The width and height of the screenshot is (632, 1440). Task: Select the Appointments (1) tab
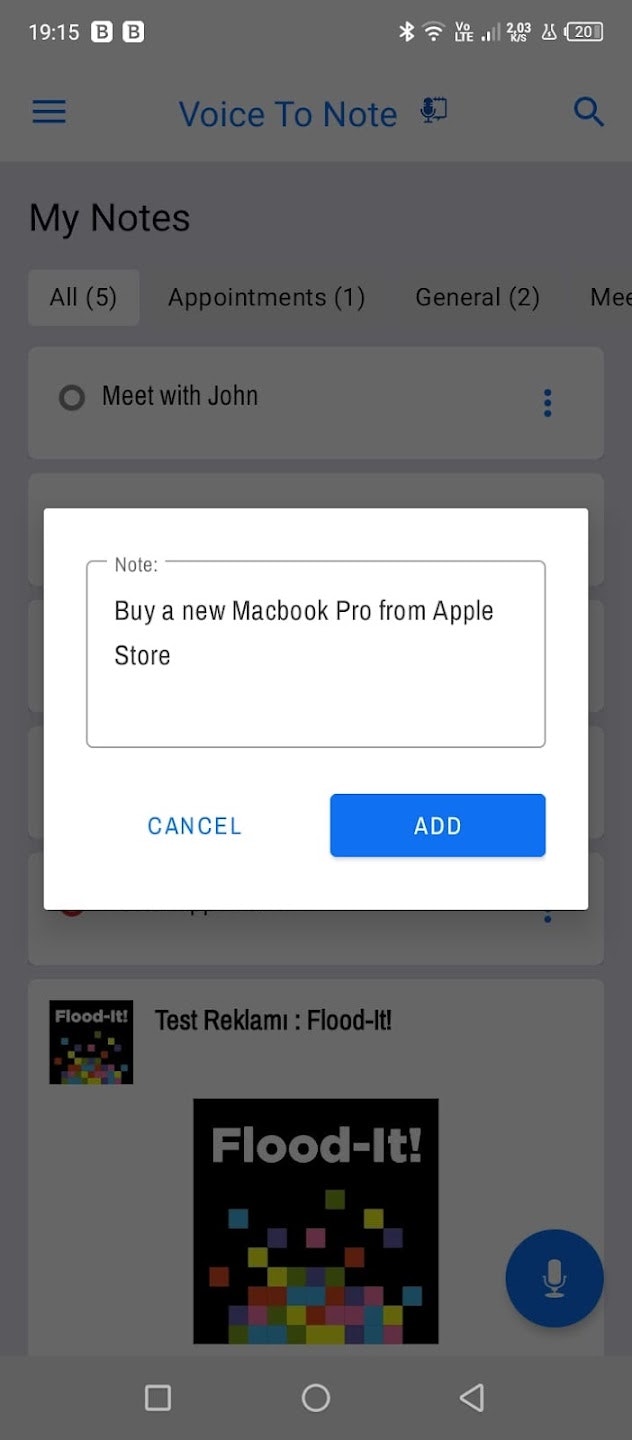[266, 297]
